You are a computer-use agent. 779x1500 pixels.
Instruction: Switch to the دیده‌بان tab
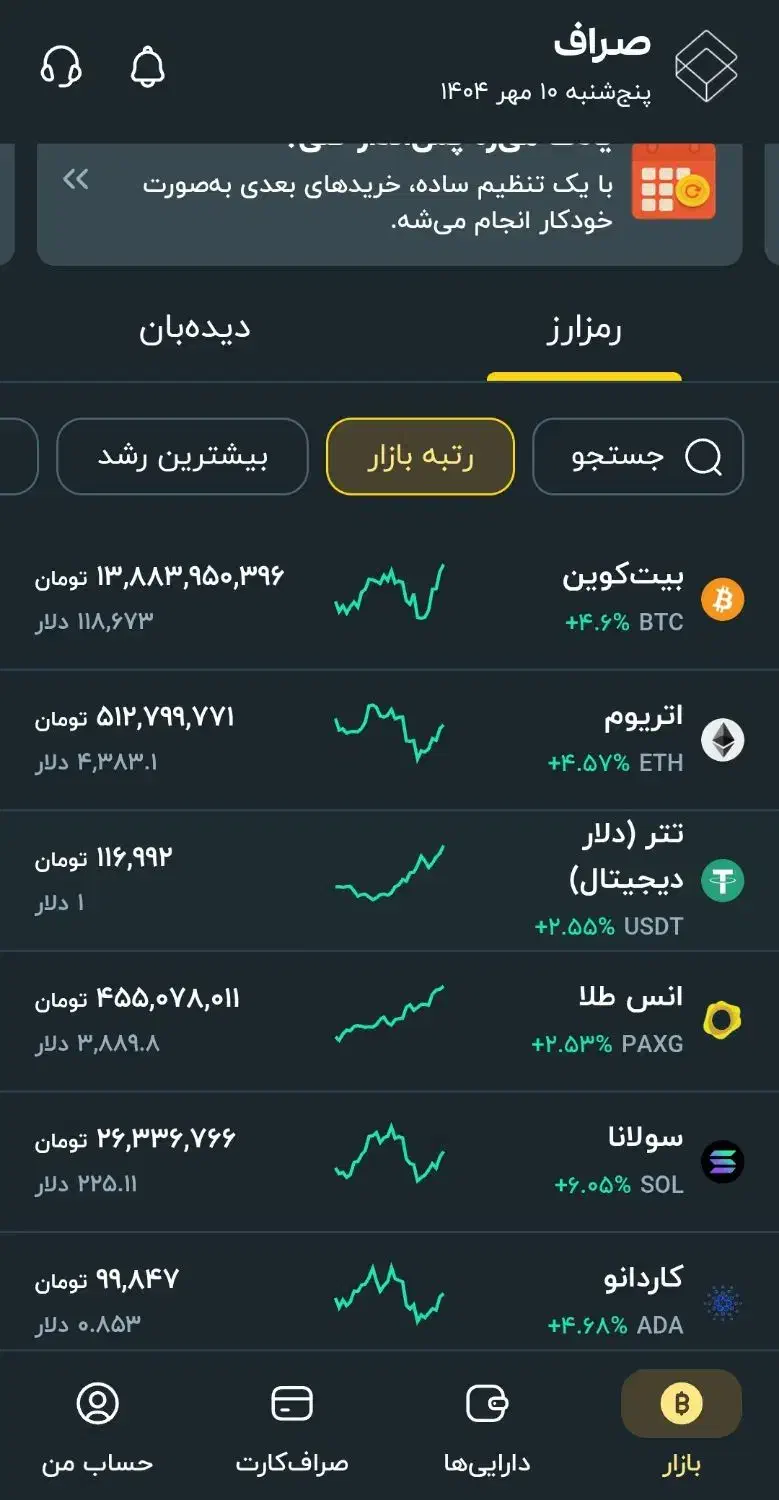click(194, 331)
